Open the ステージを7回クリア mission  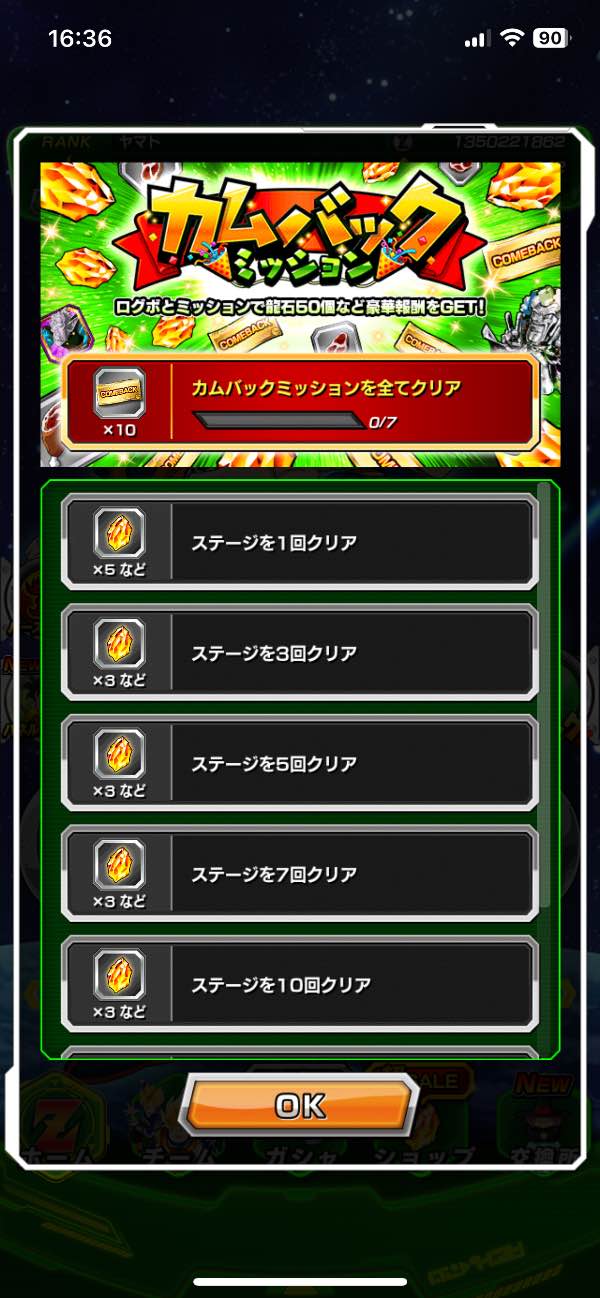click(x=299, y=874)
